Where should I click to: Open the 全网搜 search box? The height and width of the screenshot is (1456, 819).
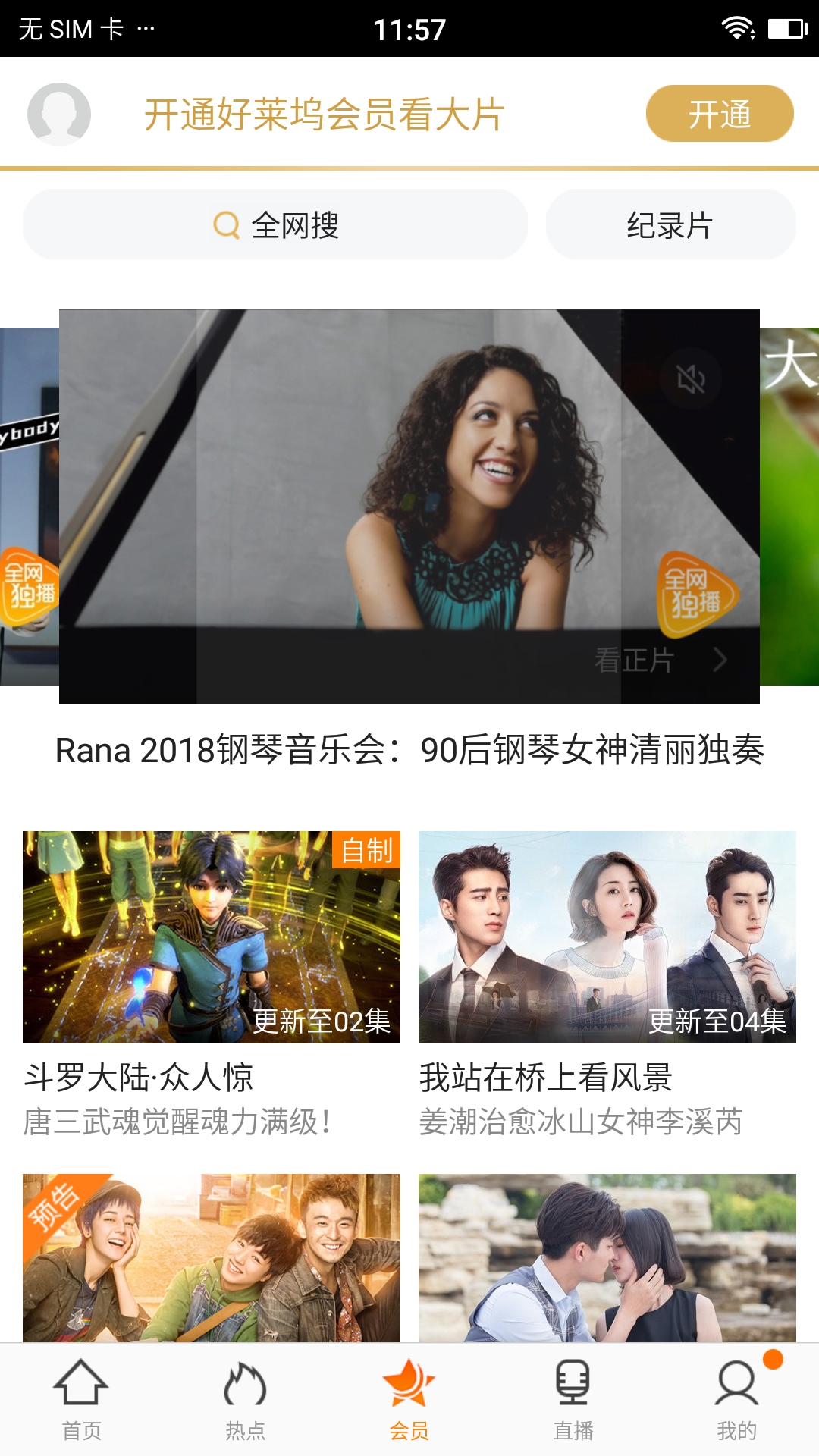point(275,225)
